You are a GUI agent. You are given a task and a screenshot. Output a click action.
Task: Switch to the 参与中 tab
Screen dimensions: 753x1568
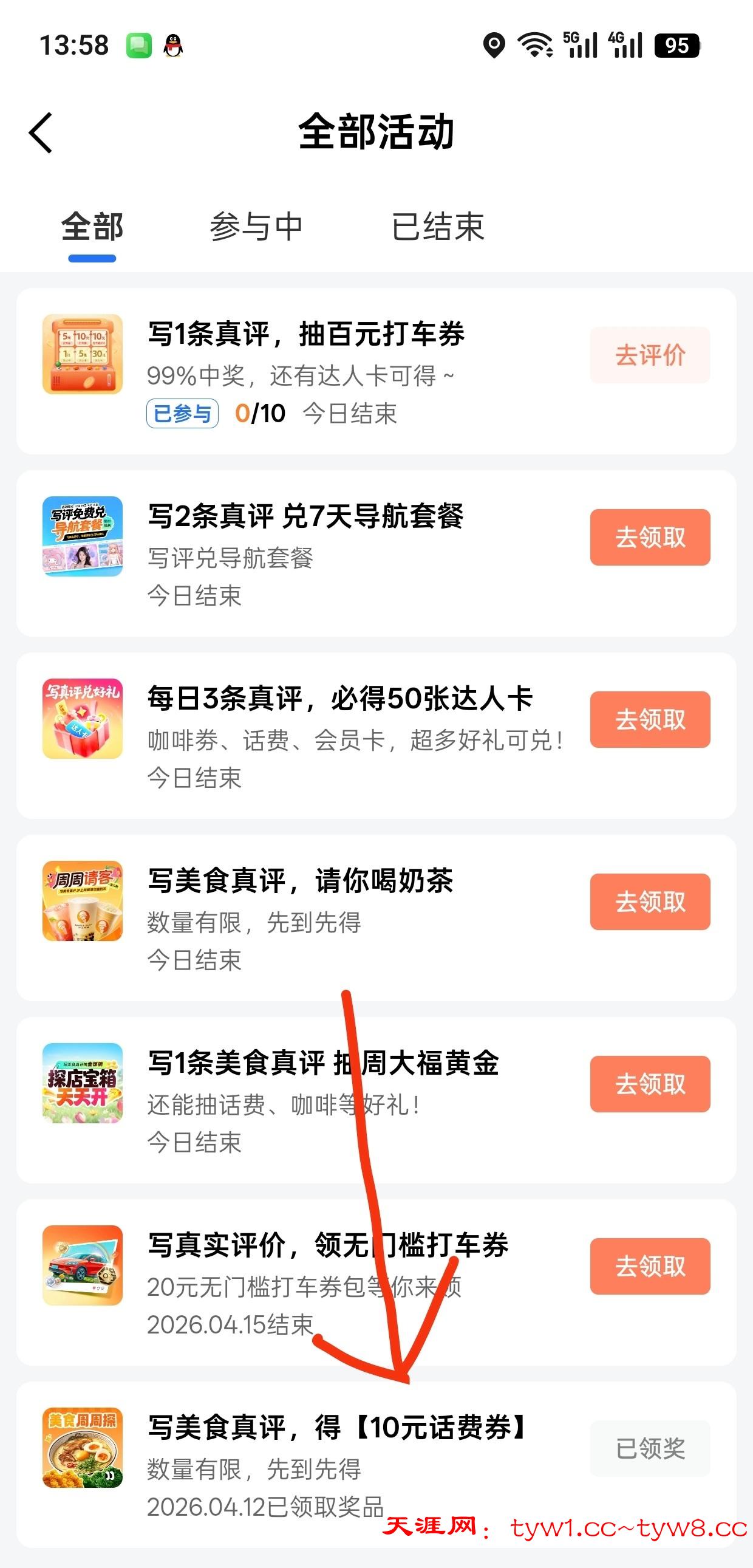[256, 227]
